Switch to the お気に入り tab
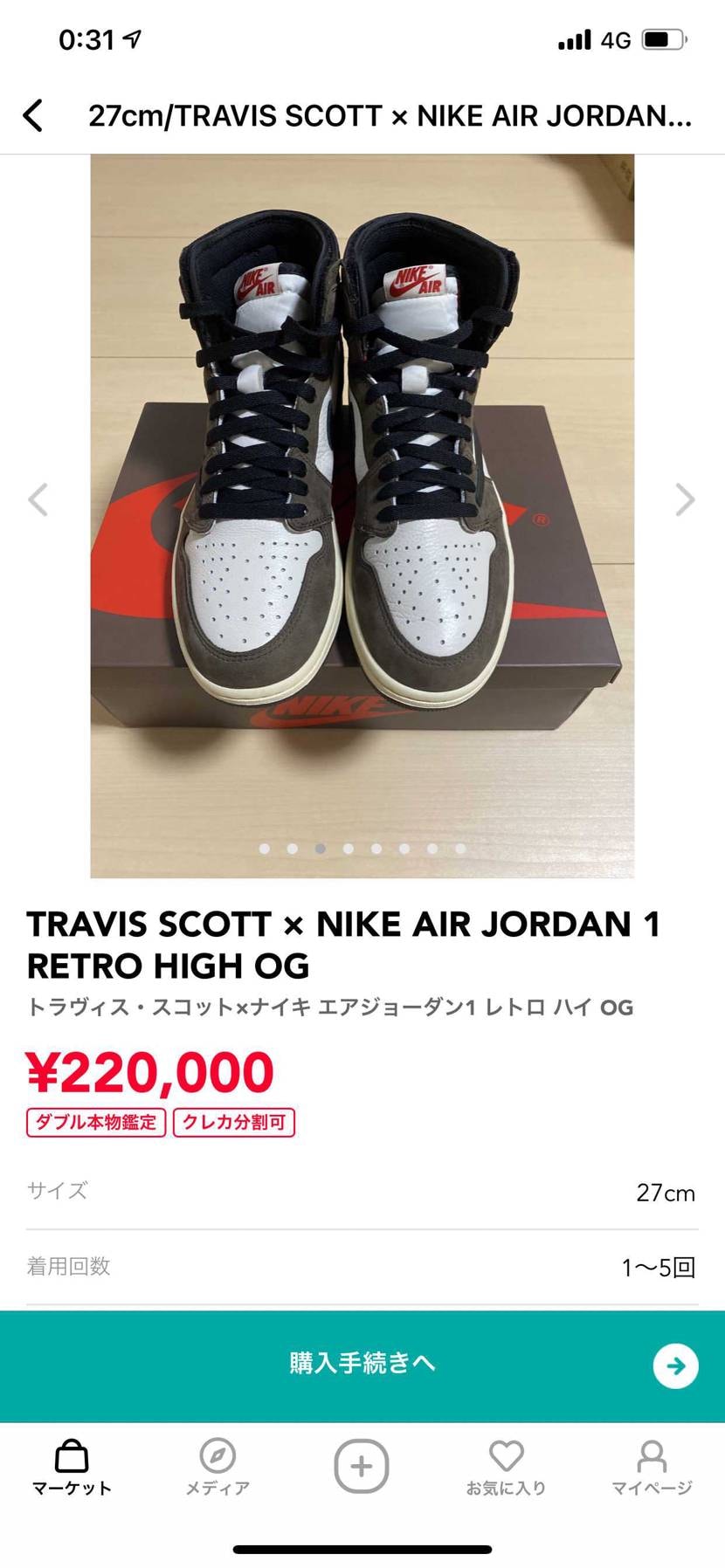The width and height of the screenshot is (725, 1568). click(x=506, y=1468)
